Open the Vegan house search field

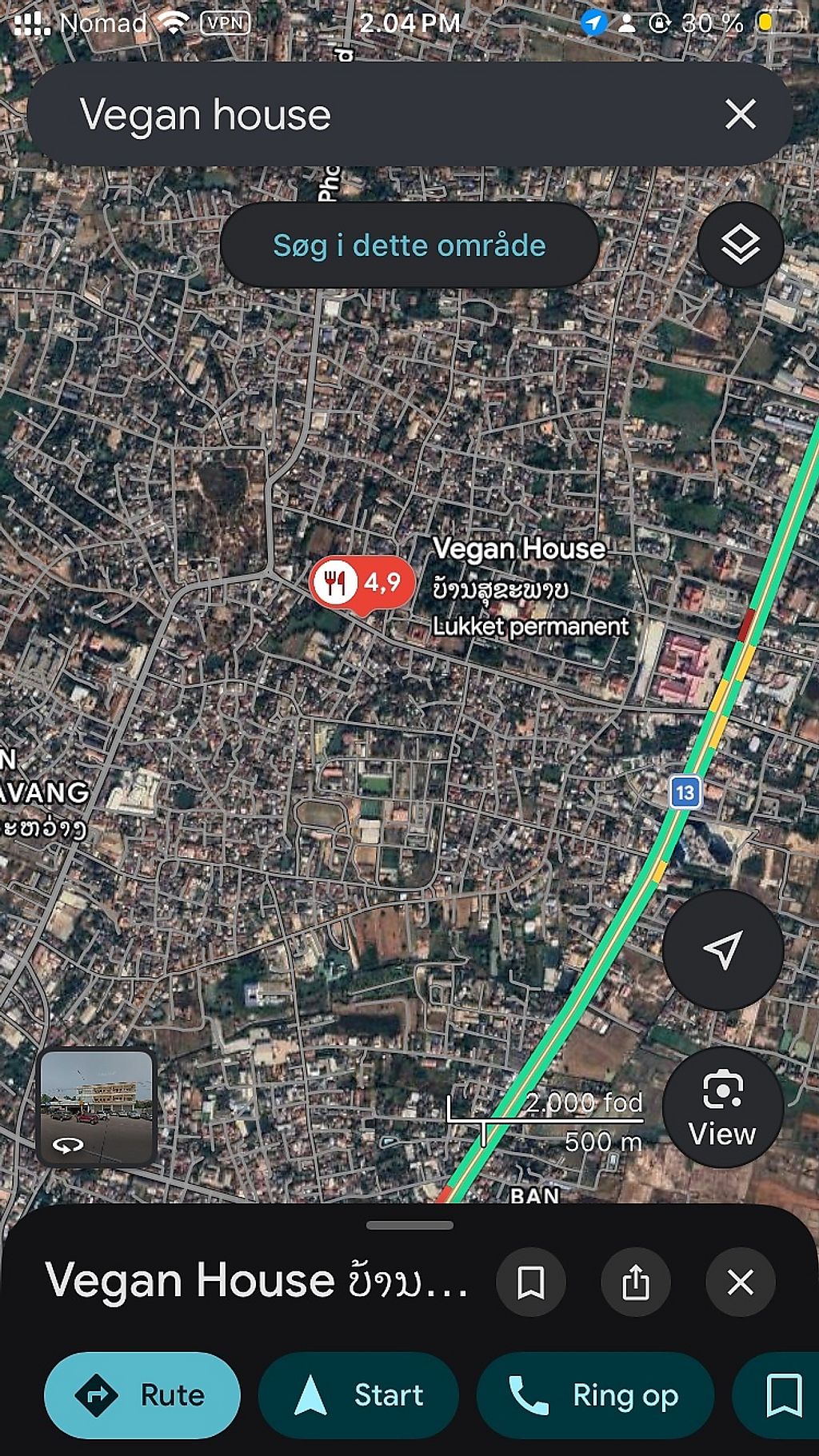point(360,114)
